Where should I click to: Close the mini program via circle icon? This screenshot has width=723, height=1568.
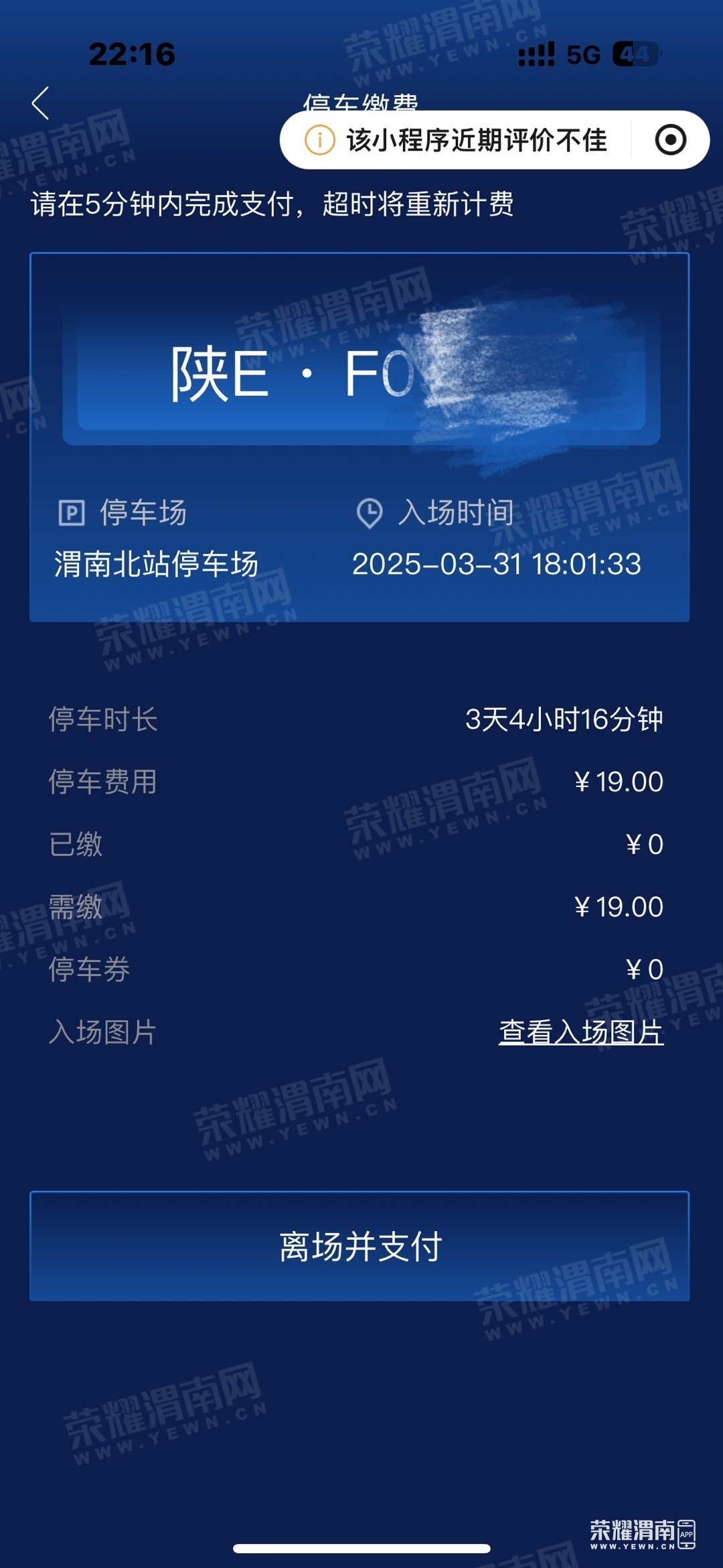tap(670, 140)
